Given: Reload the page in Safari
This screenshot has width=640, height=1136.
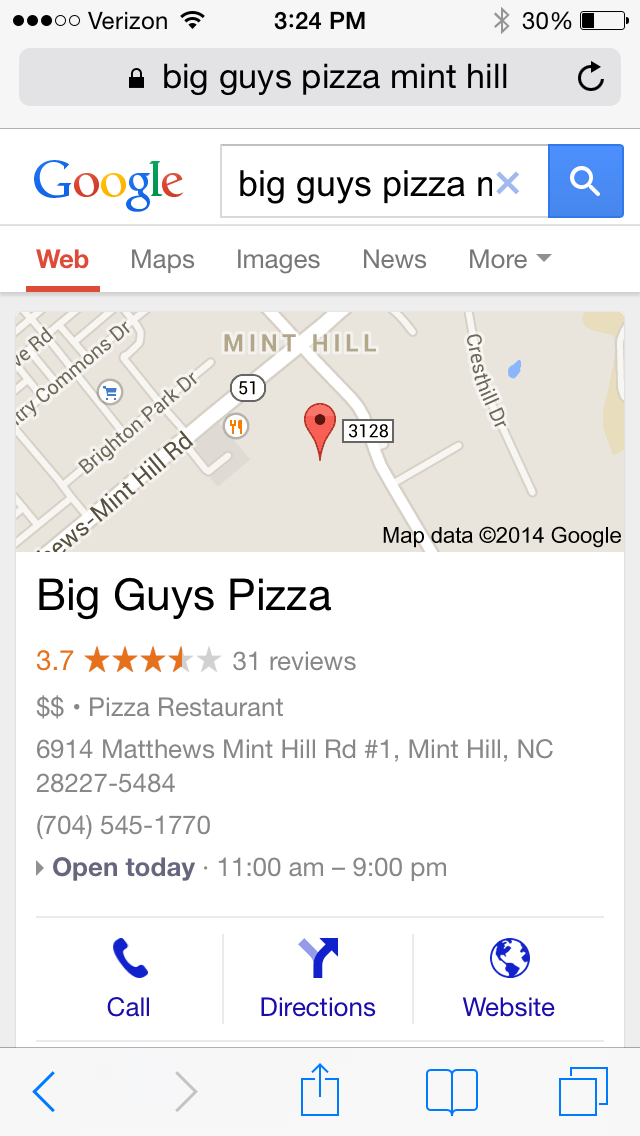Looking at the screenshot, I should 591,77.
